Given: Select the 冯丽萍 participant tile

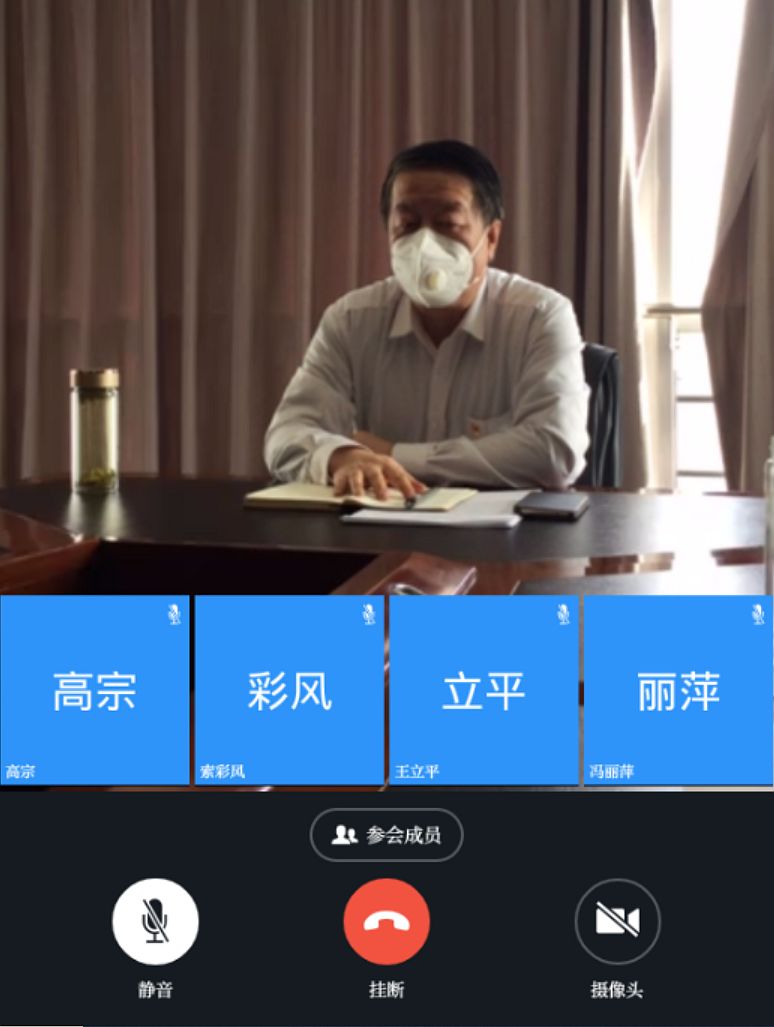Looking at the screenshot, I should tap(678, 690).
